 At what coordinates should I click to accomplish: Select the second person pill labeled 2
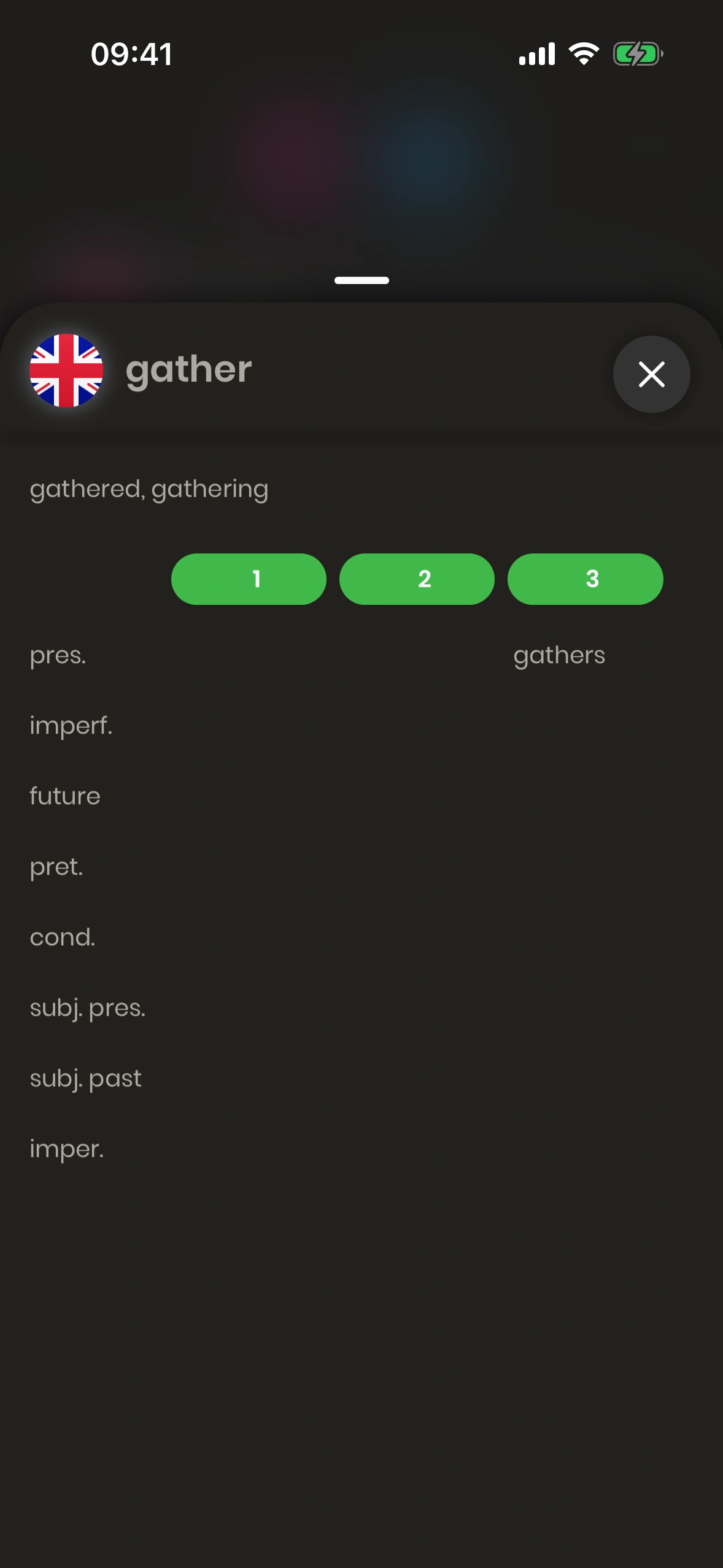(417, 579)
